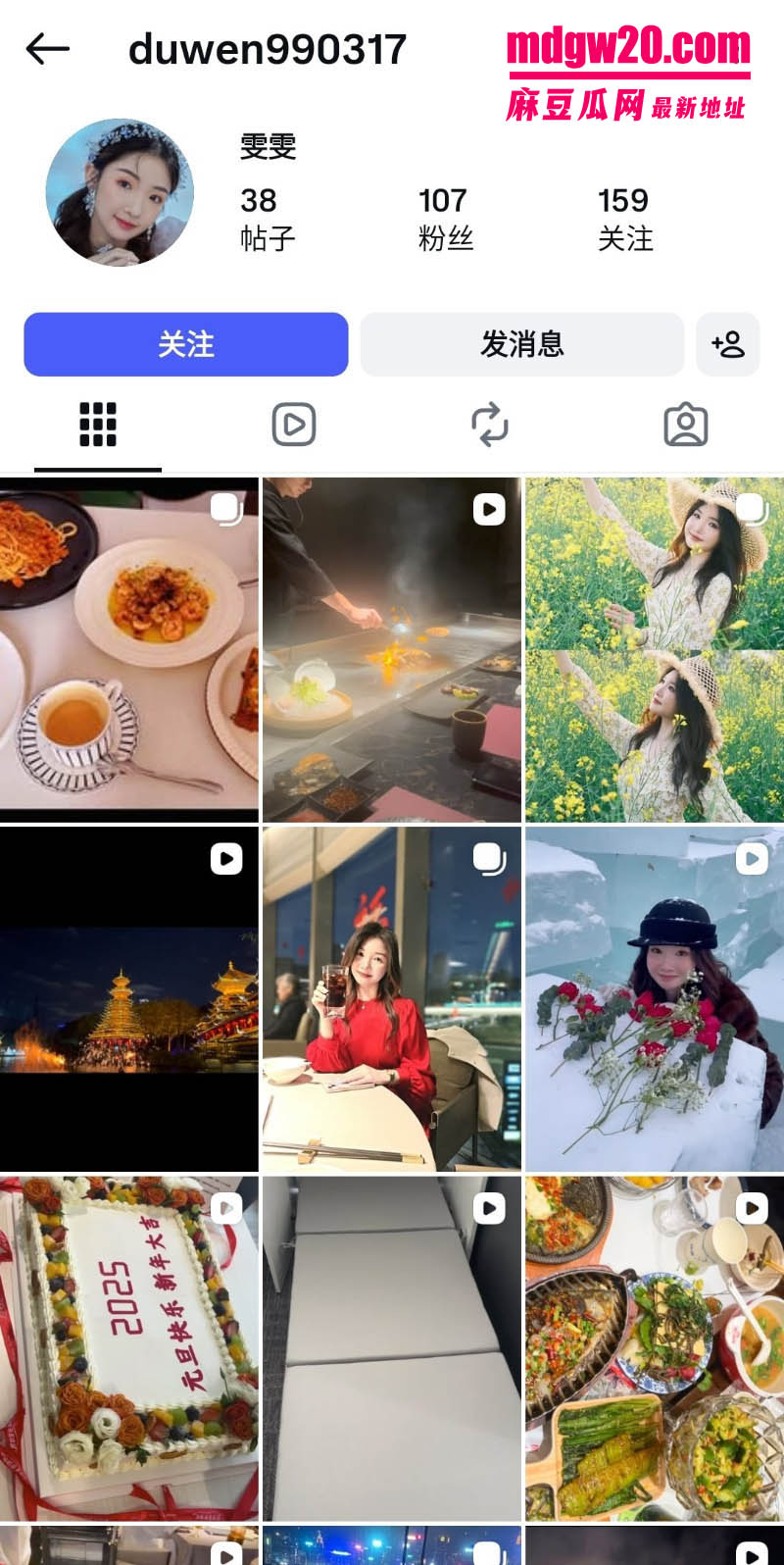
Task: Open the gray cushions video post
Action: click(392, 1348)
